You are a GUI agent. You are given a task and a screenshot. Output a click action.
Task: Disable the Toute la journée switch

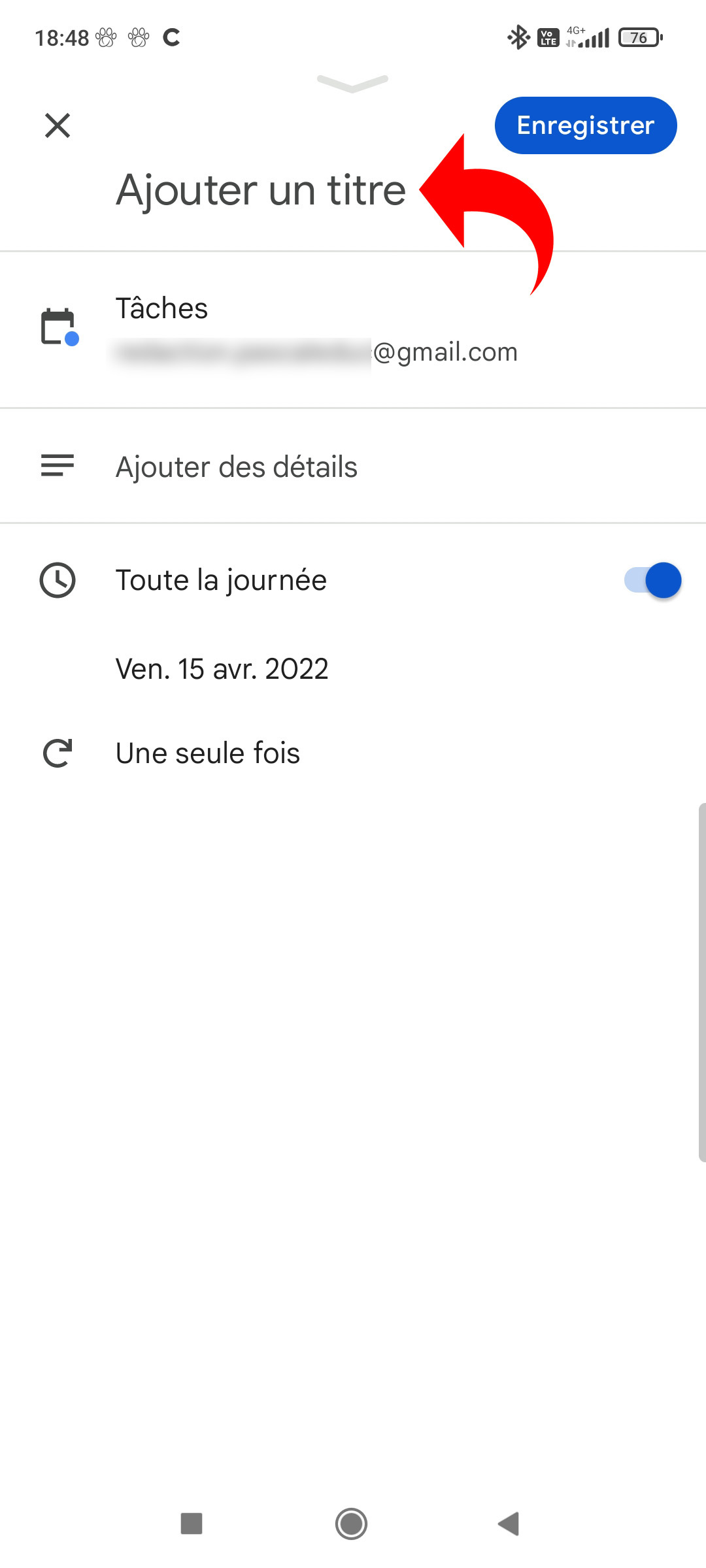(x=652, y=580)
